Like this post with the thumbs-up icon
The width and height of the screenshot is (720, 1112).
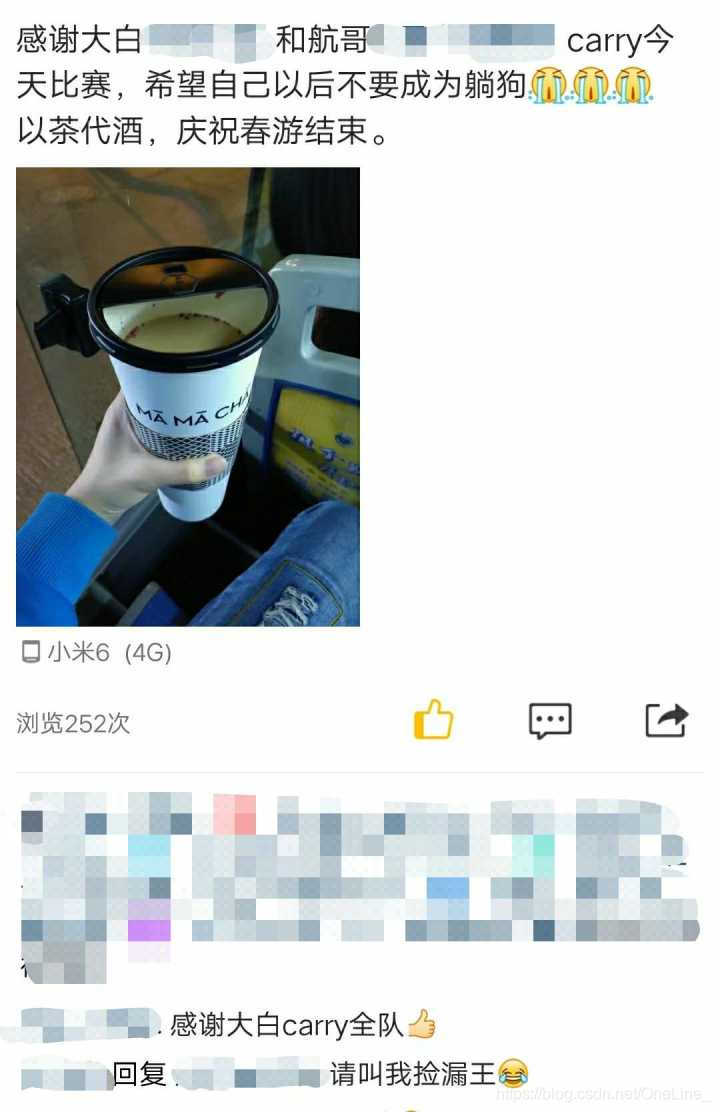point(434,720)
